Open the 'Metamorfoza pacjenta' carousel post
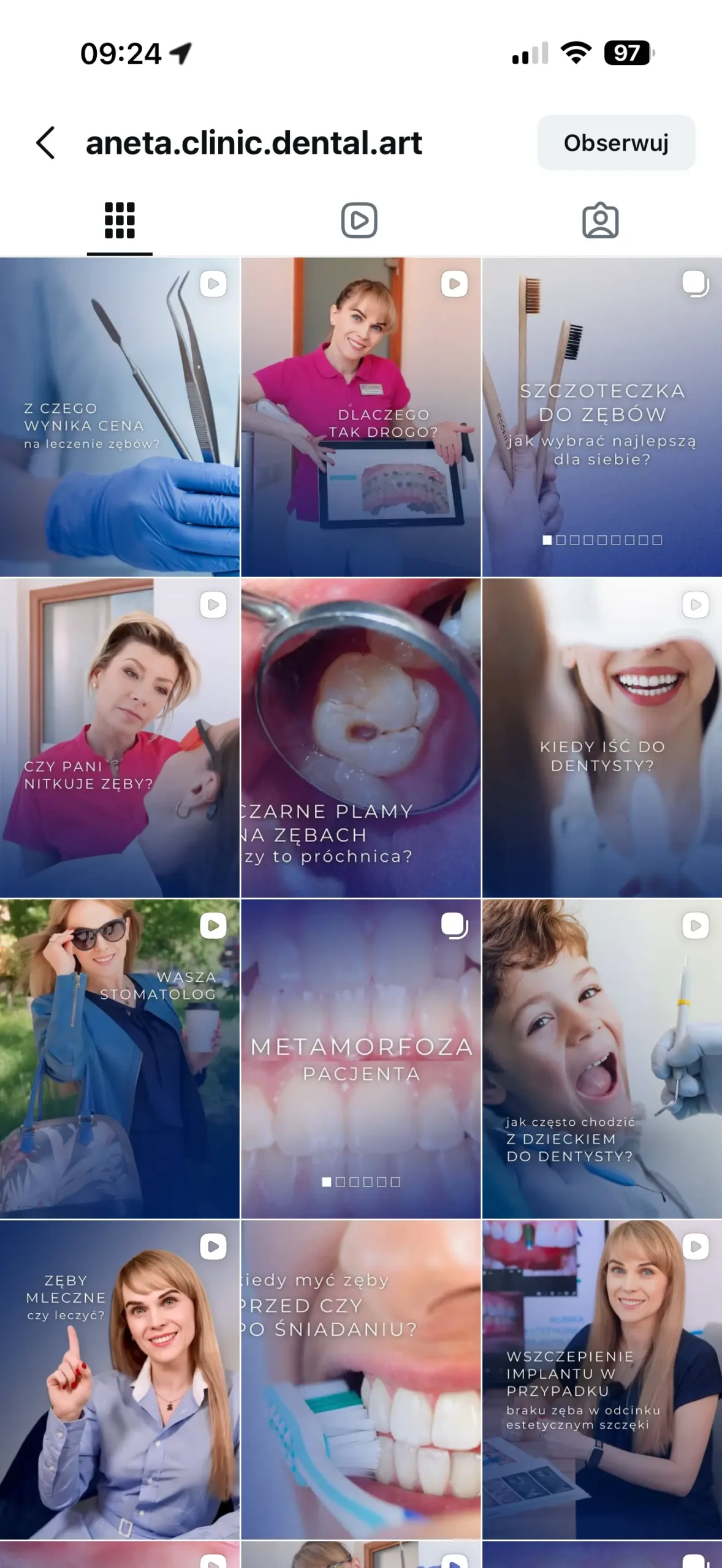This screenshot has width=722, height=1568. 361,1059
